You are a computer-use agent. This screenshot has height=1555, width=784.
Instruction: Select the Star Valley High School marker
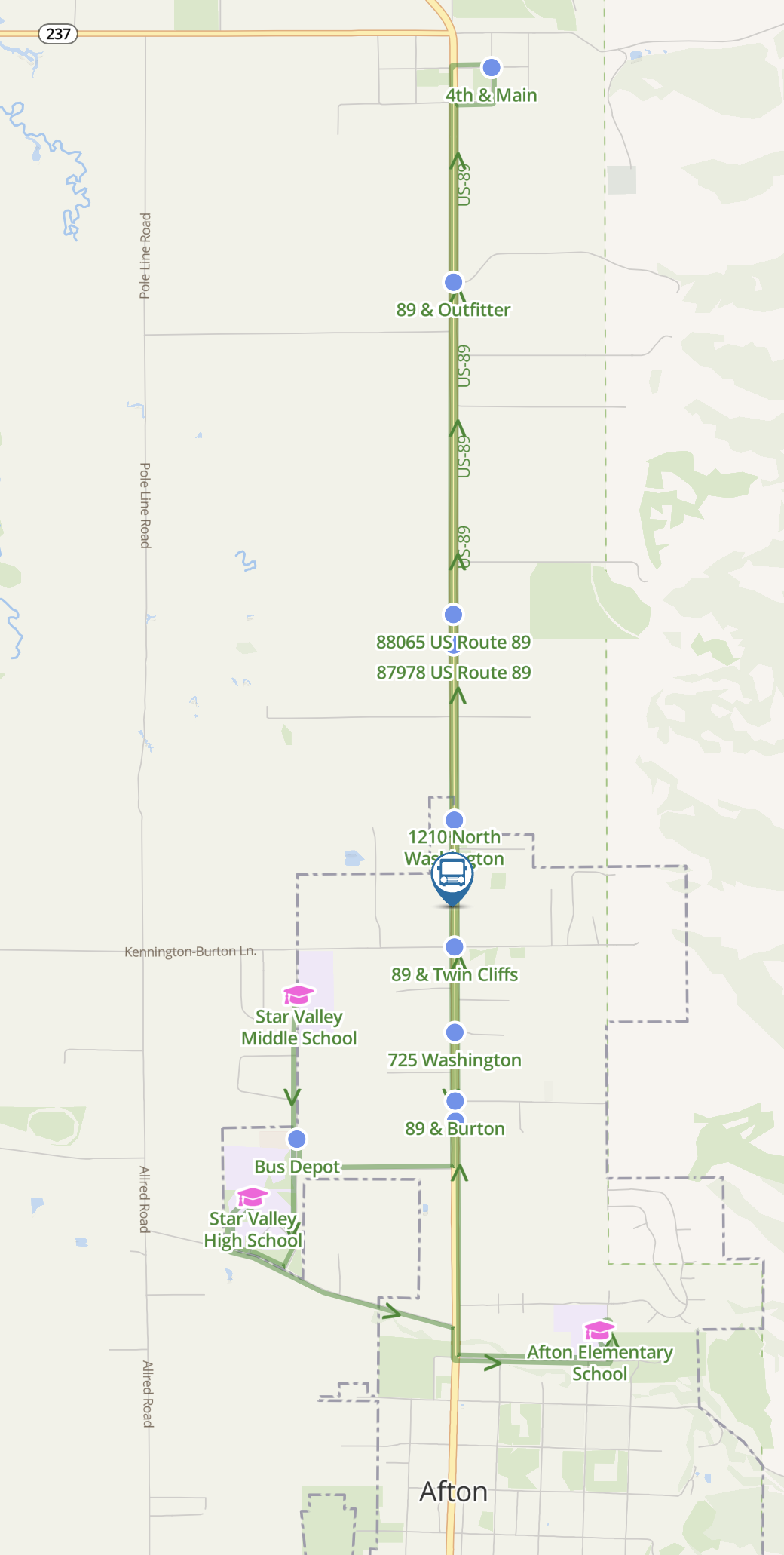pyautogui.click(x=252, y=1198)
